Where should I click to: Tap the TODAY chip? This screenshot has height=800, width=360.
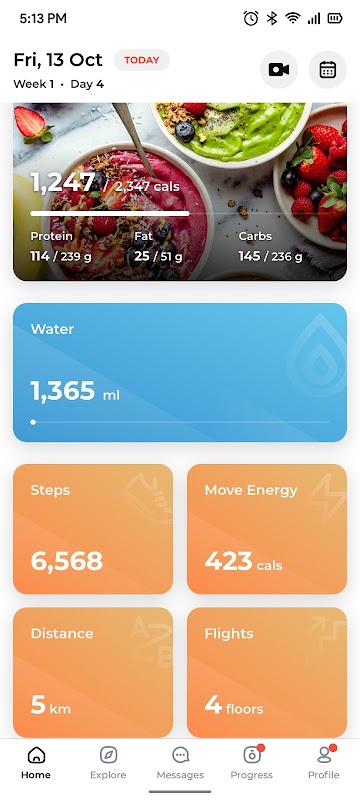[142, 60]
